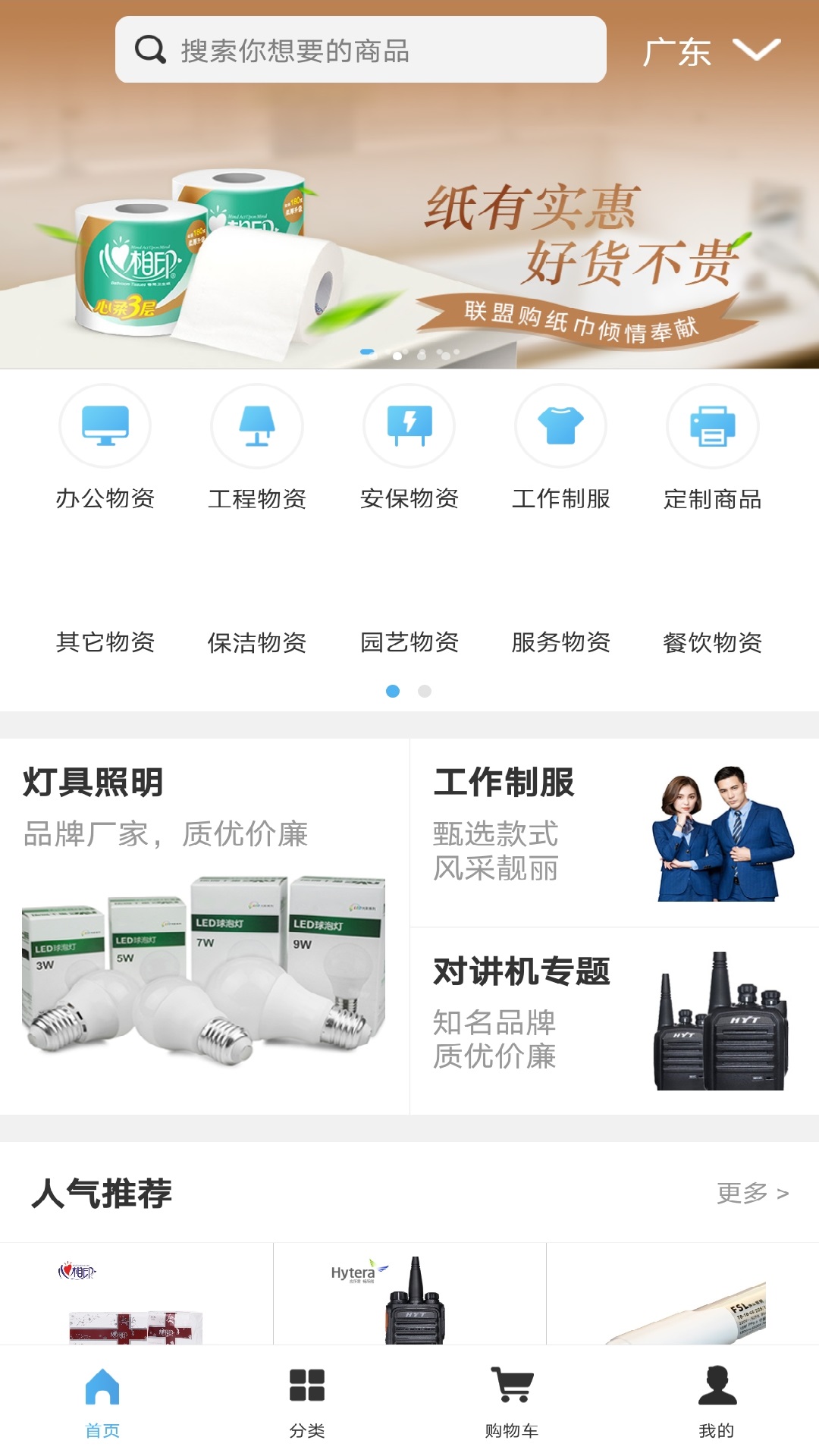The width and height of the screenshot is (819, 1456).
Task: Open the 灯具照明 promotion card
Action: pos(205,927)
